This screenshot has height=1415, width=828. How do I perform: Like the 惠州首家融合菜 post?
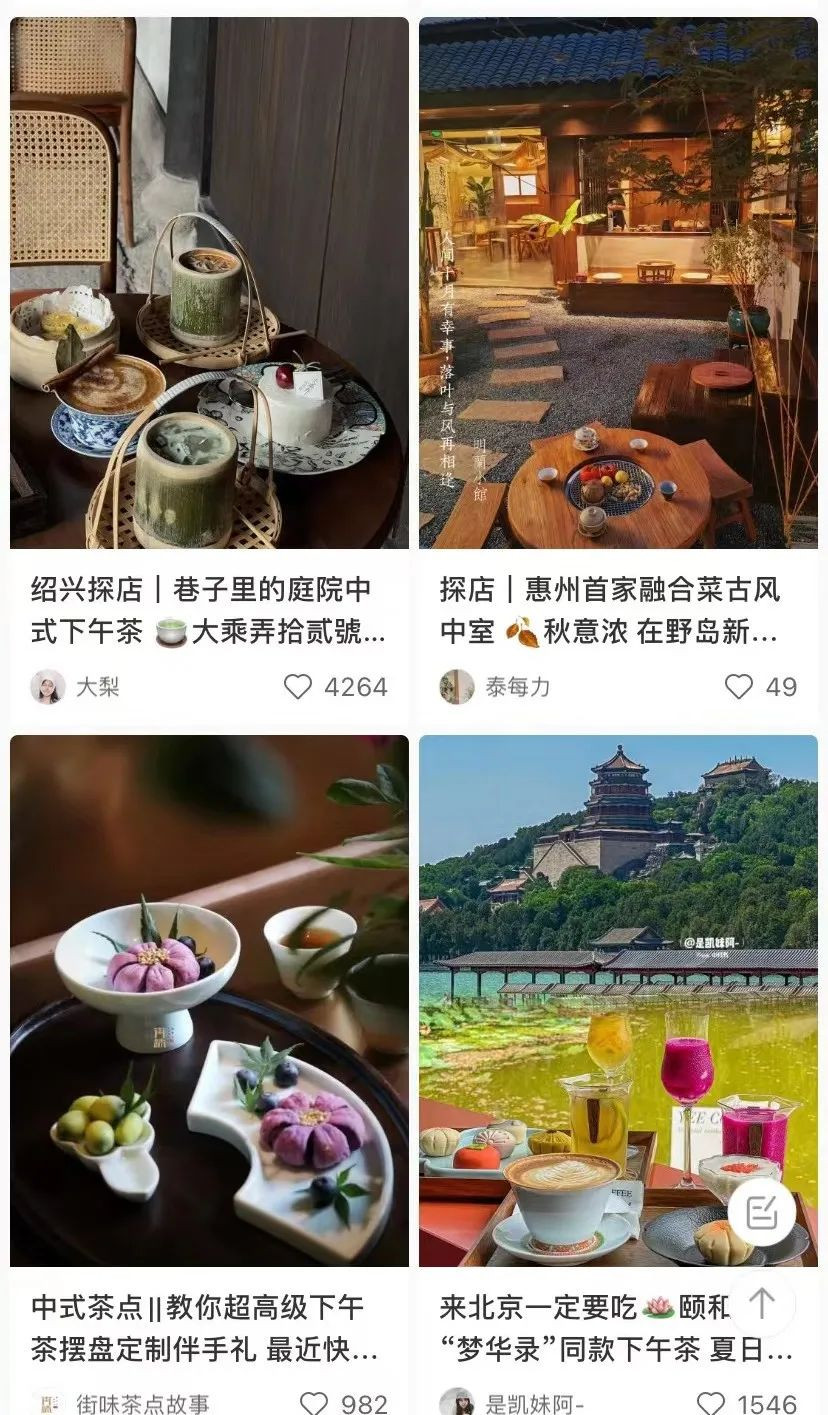pos(737,687)
